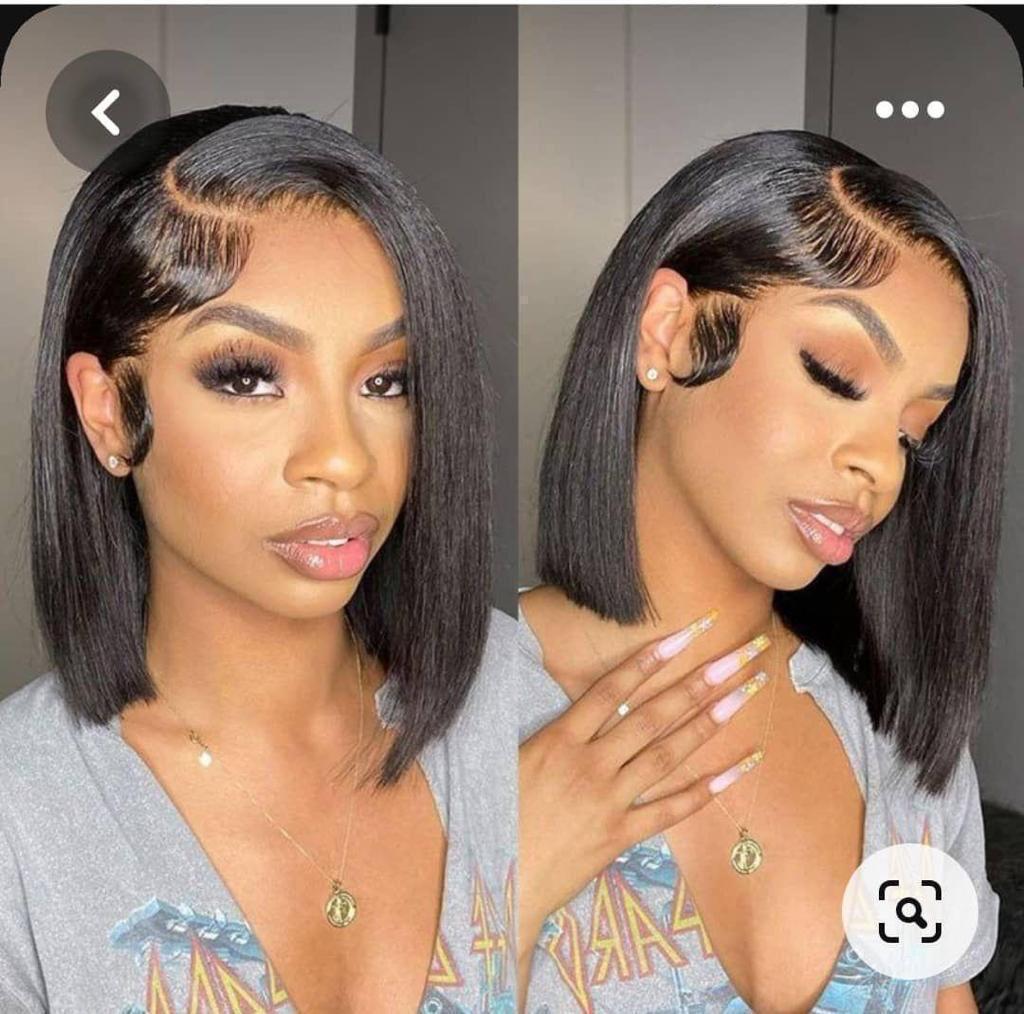Image resolution: width=1024 pixels, height=1014 pixels.
Task: Tap the visual search lens icon
Action: (909, 911)
